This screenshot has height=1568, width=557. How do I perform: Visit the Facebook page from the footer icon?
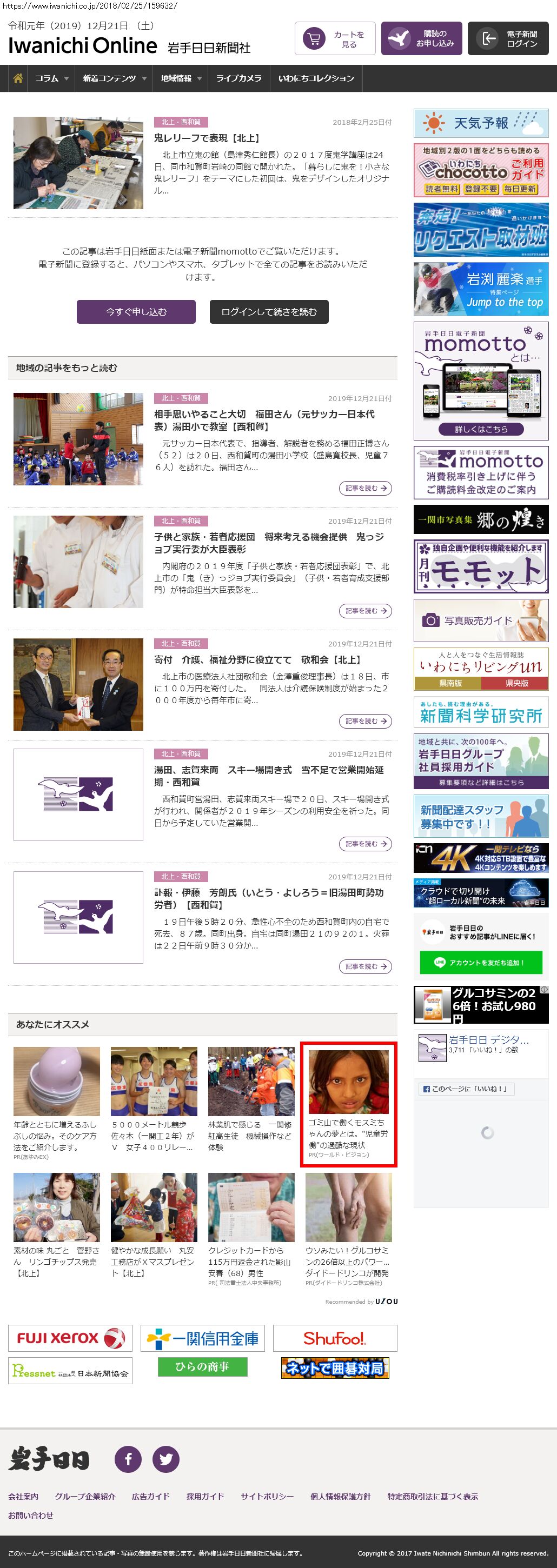pyautogui.click(x=128, y=1459)
